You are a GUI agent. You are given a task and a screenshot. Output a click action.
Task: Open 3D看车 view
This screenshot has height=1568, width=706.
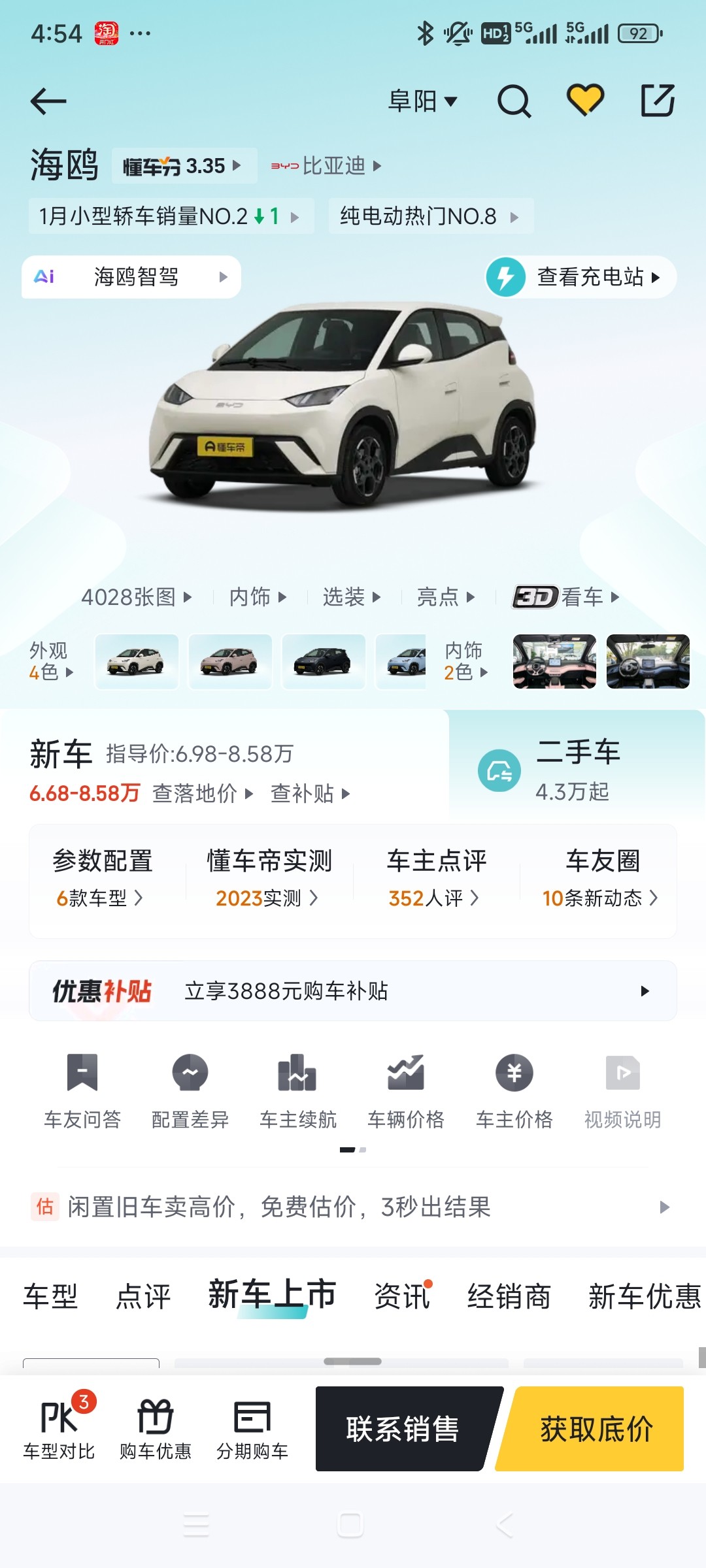tap(565, 596)
